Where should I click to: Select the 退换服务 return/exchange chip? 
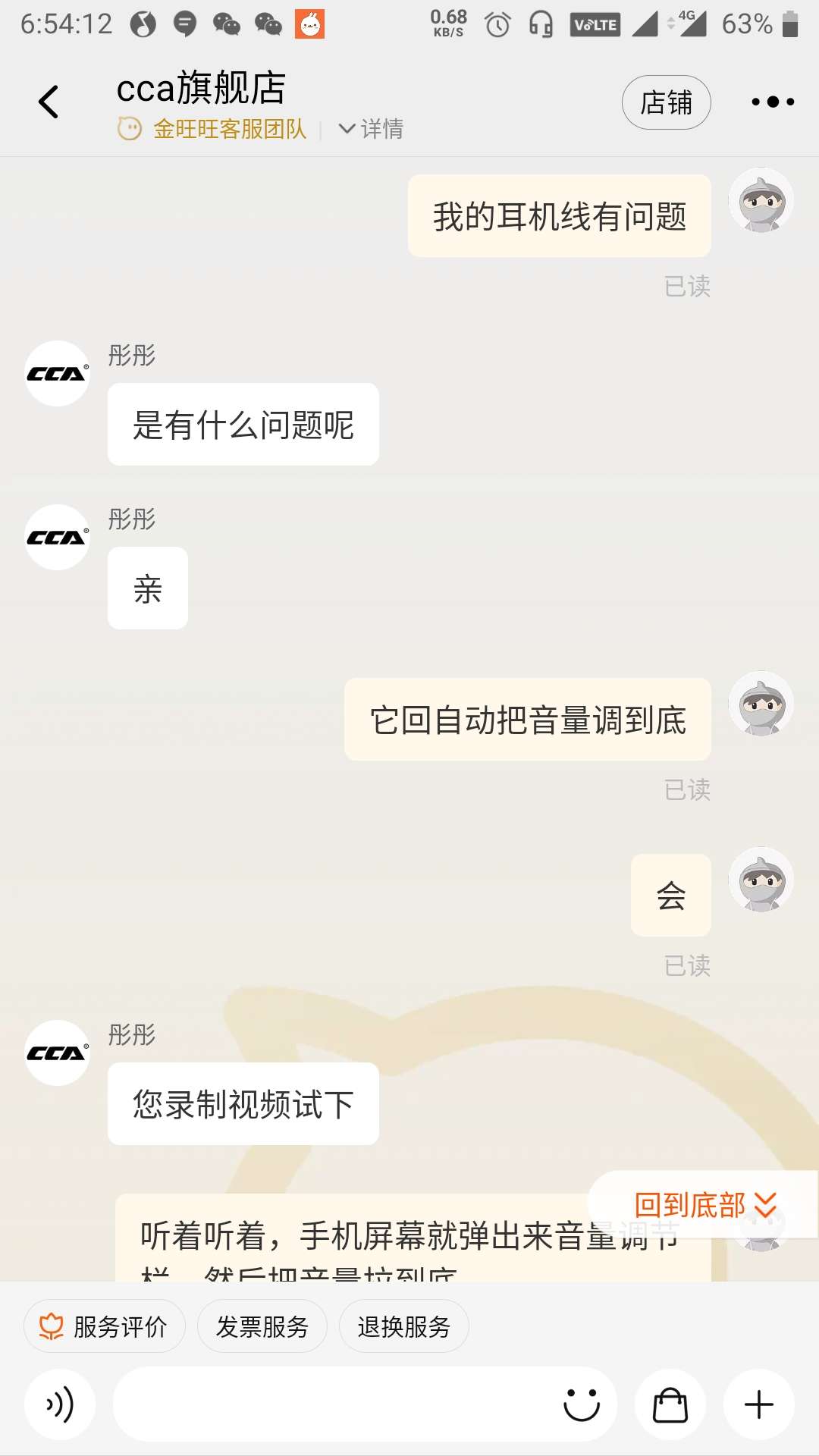pyautogui.click(x=403, y=1326)
